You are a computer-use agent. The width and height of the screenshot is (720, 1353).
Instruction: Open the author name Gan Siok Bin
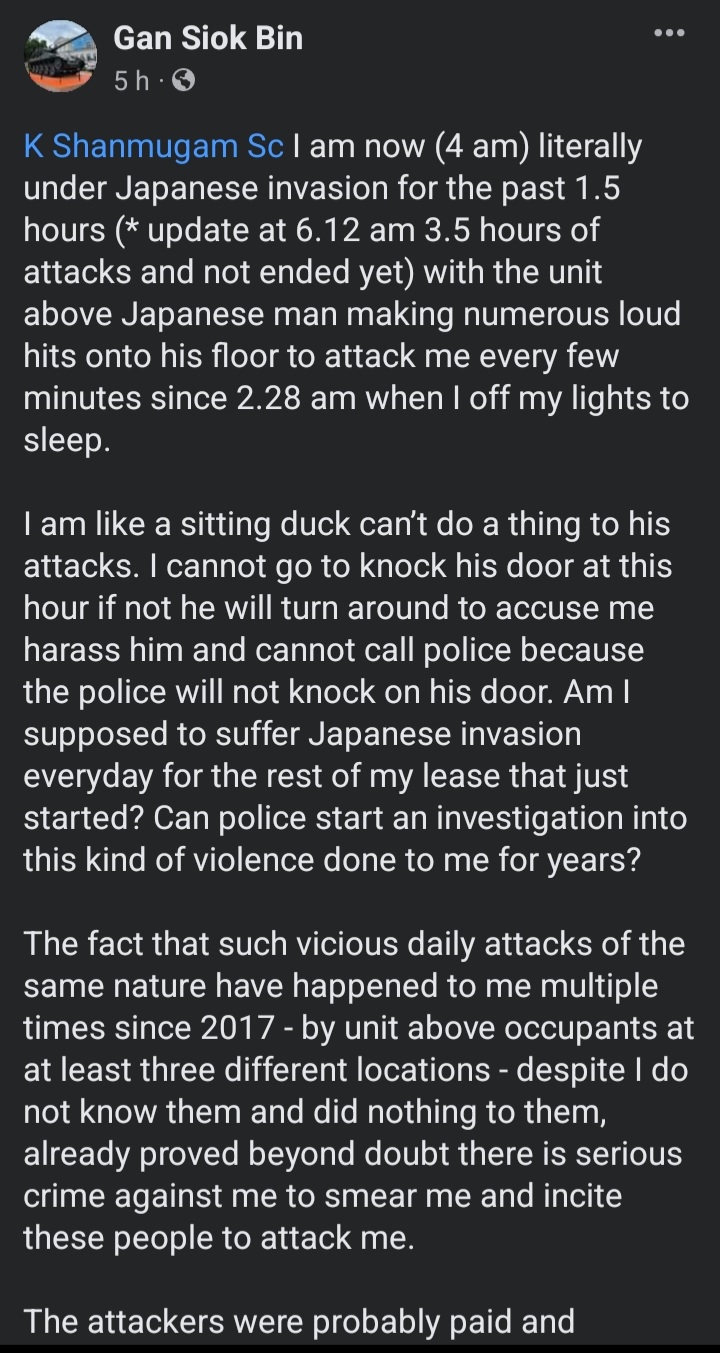click(208, 39)
